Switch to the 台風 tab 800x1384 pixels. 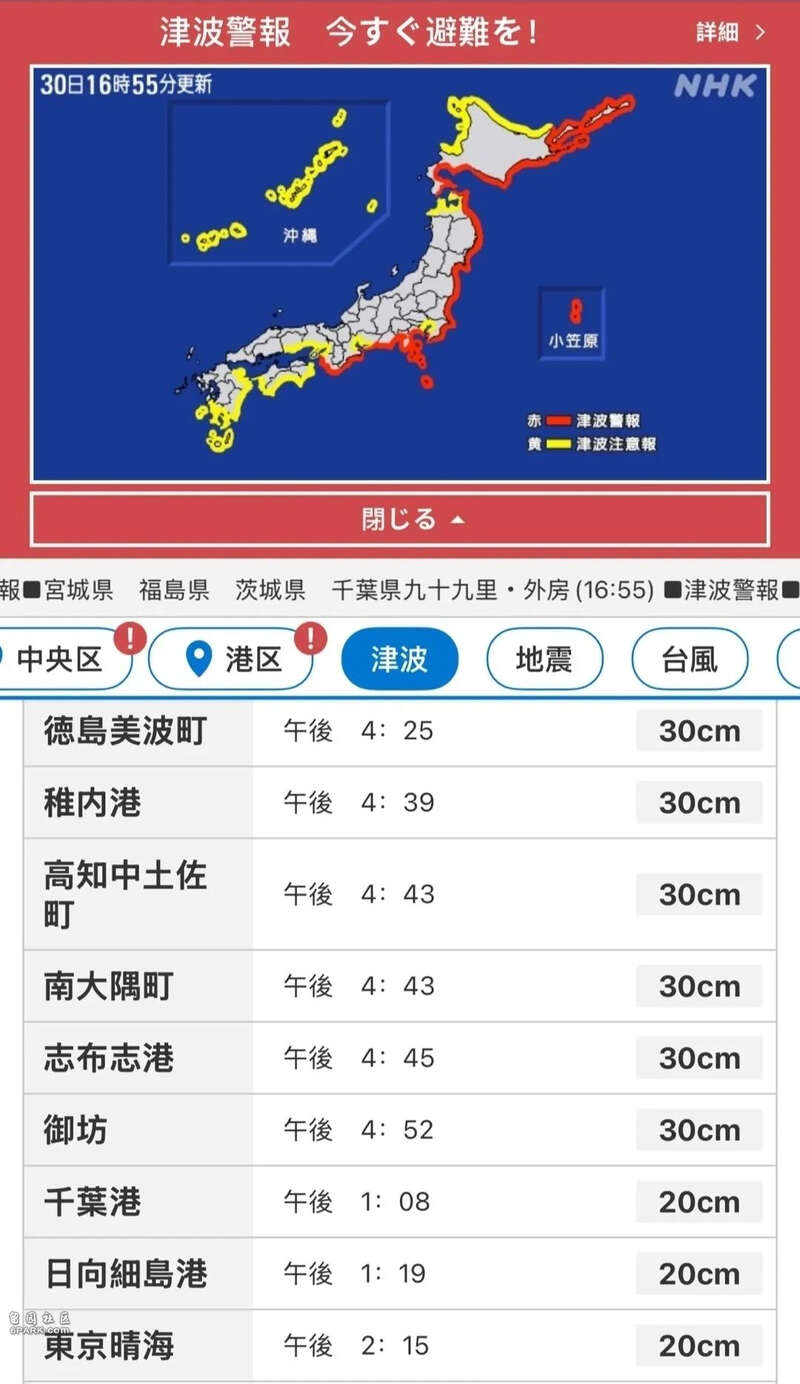tap(689, 660)
